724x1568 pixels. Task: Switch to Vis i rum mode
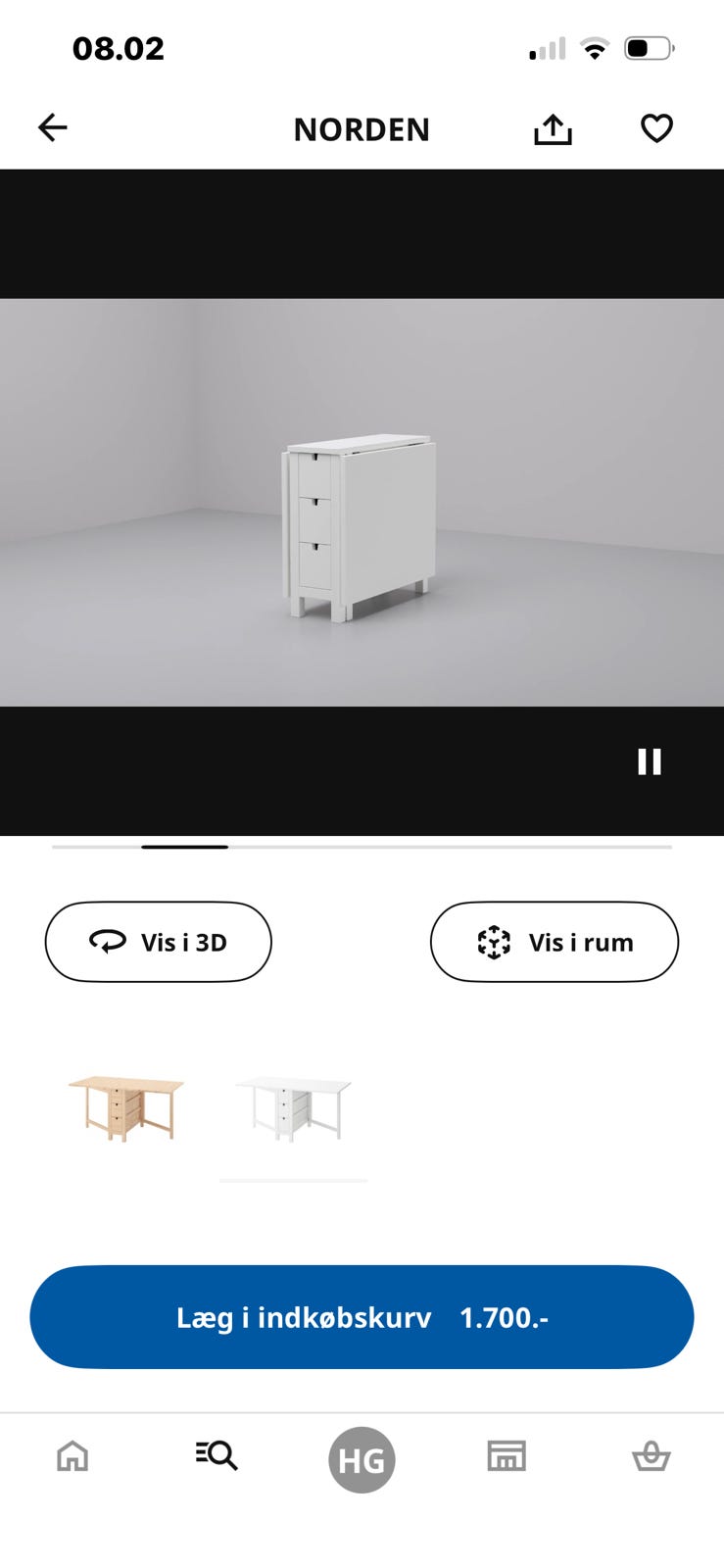pos(554,942)
